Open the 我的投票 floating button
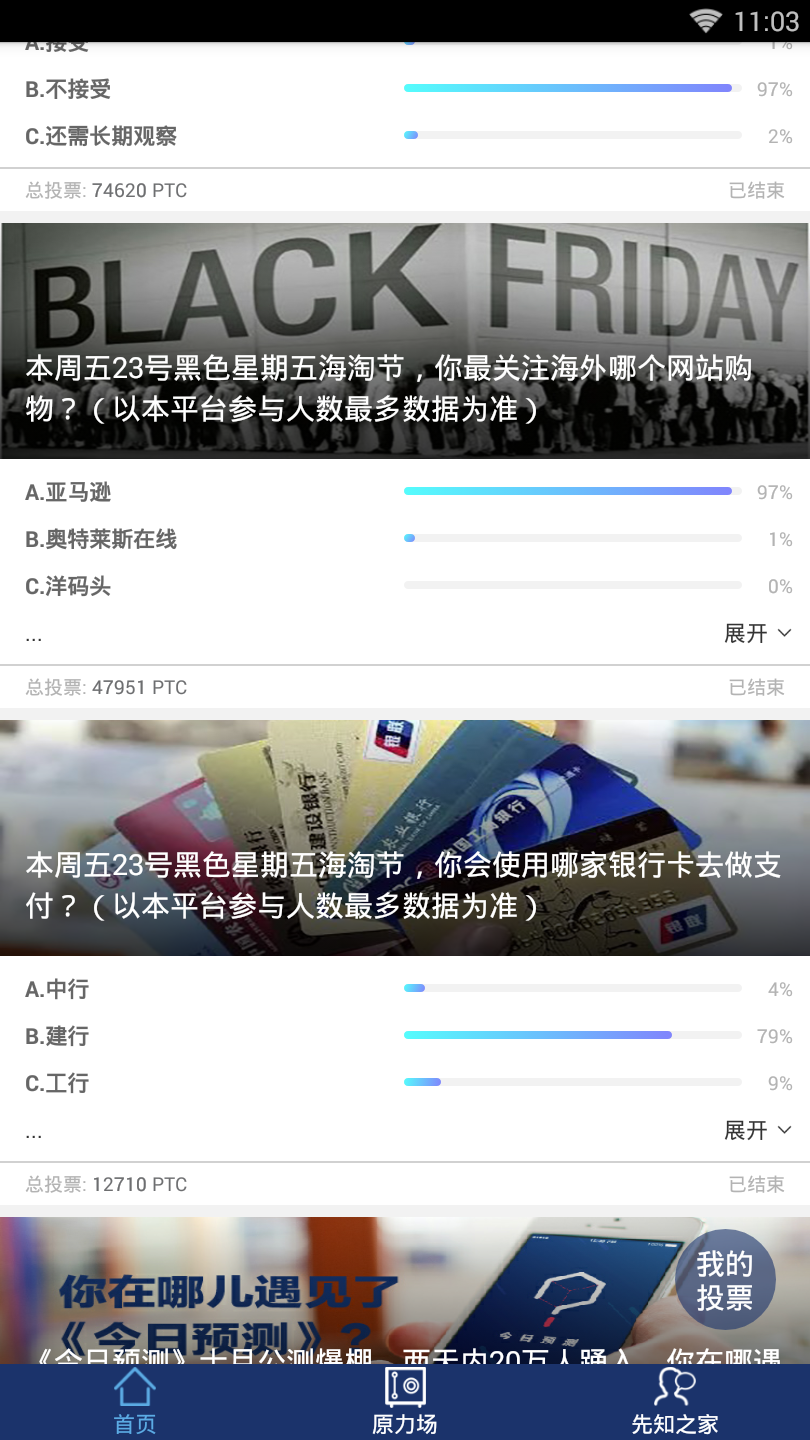810x1440 pixels. (x=725, y=1280)
